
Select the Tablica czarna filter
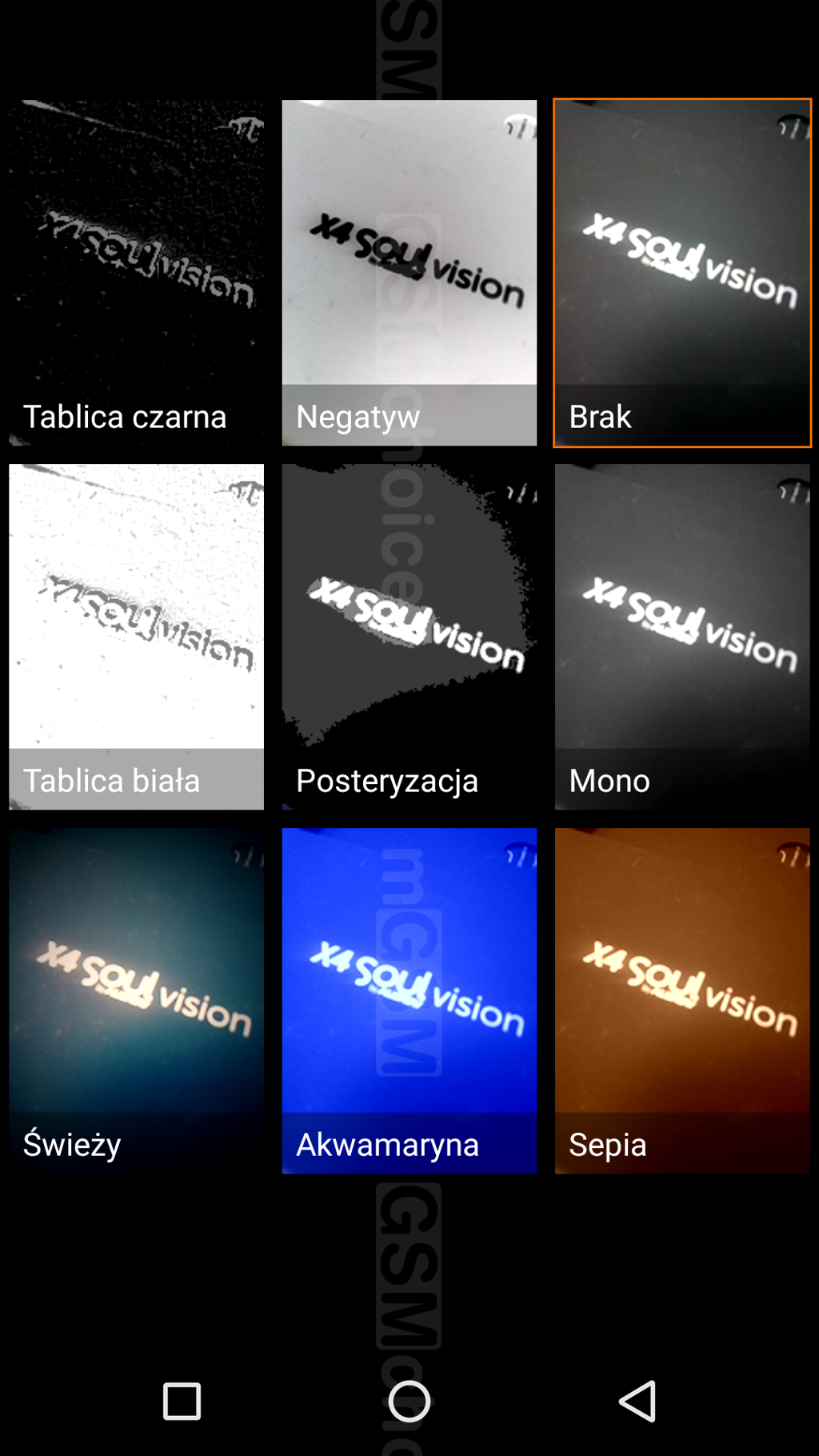(x=136, y=272)
